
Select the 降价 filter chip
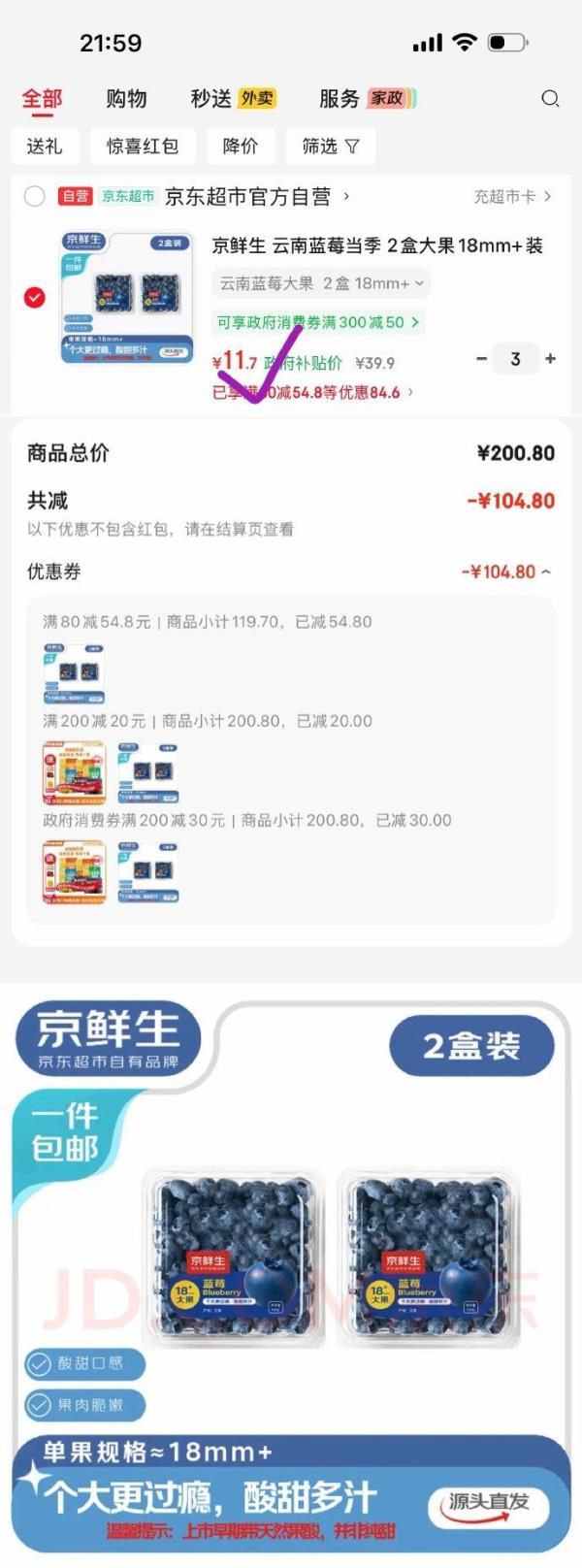click(x=241, y=146)
